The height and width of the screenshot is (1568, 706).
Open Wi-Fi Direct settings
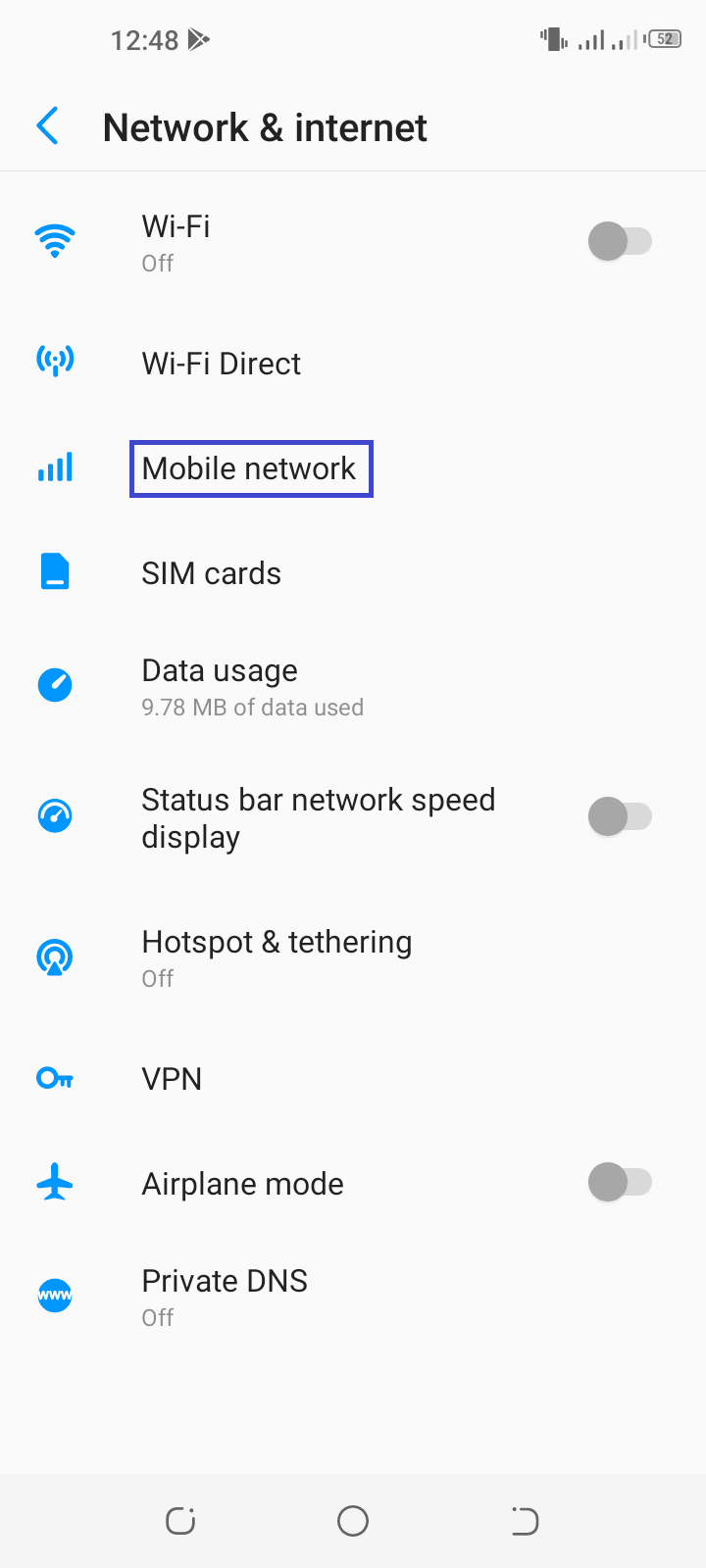pyautogui.click(x=353, y=364)
